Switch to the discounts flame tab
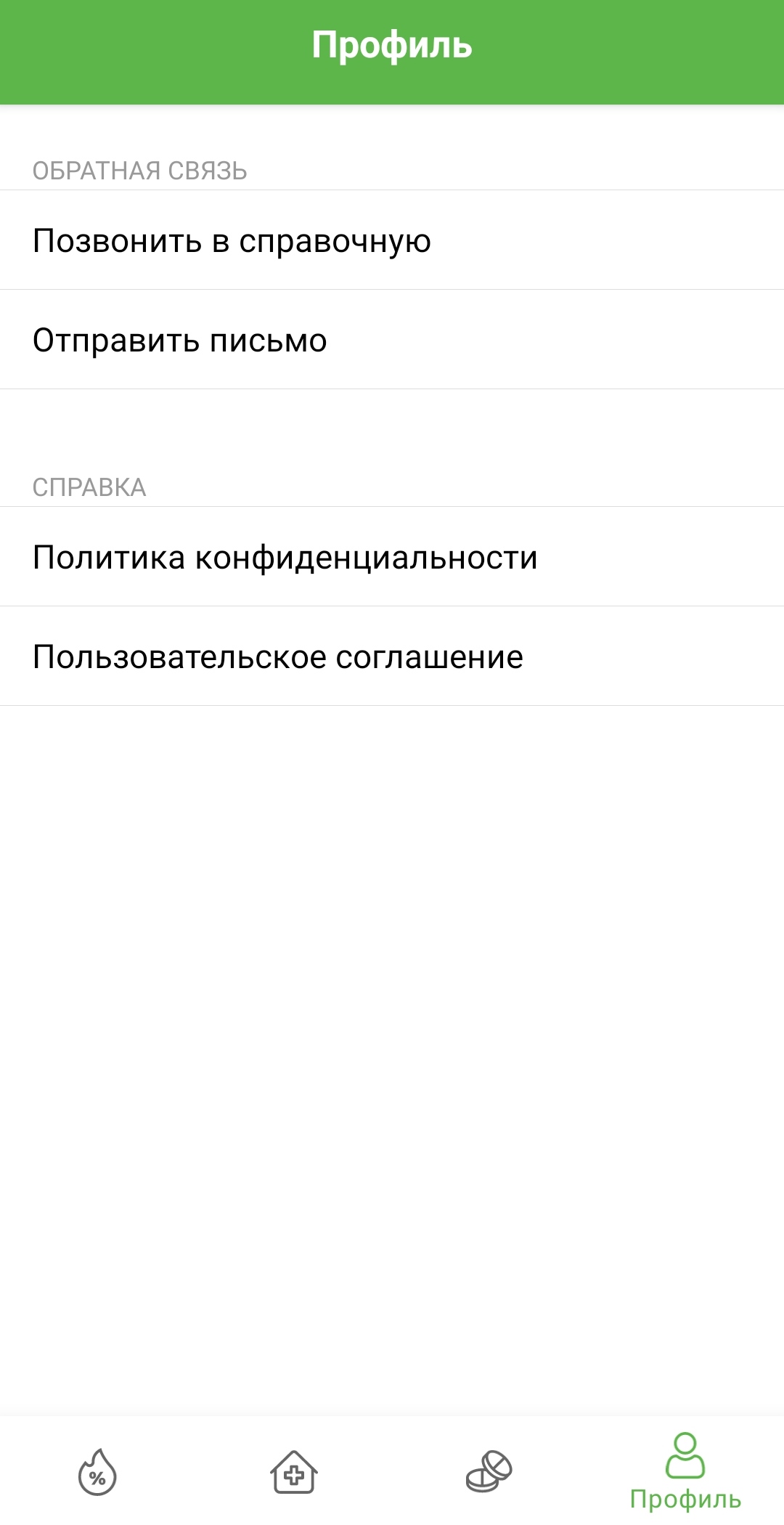The height and width of the screenshot is (1525, 784). (97, 1472)
